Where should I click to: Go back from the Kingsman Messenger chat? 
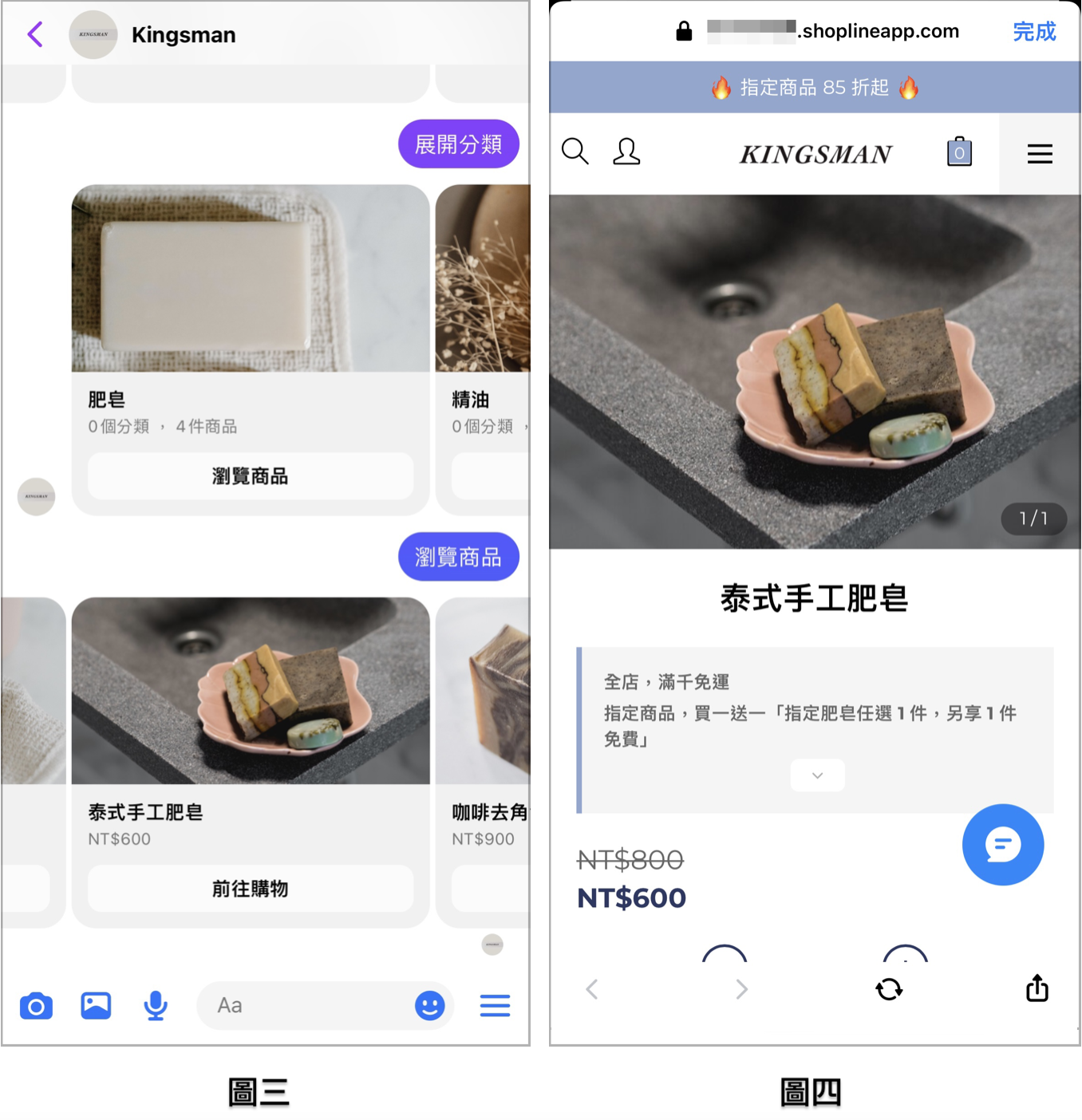[x=34, y=34]
